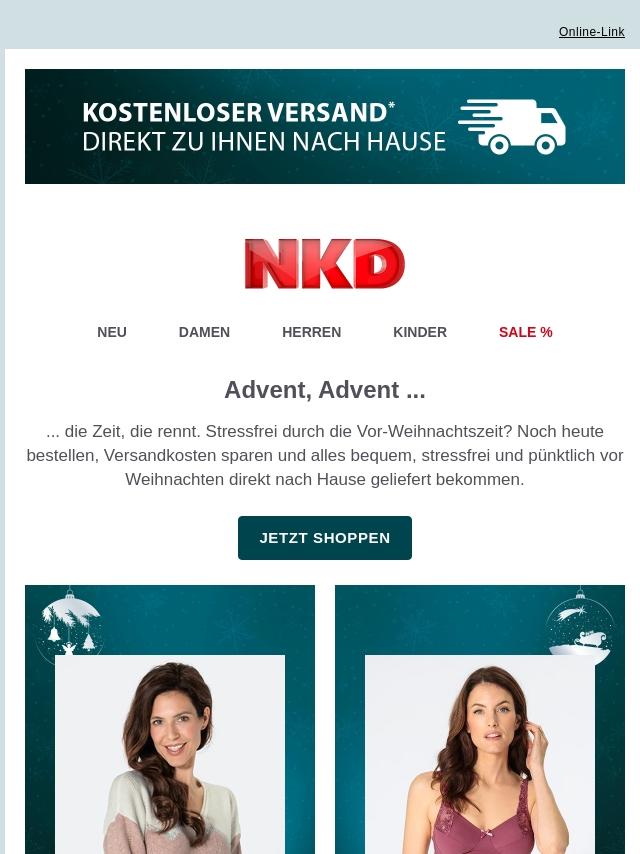Open the SALE % section

(525, 332)
